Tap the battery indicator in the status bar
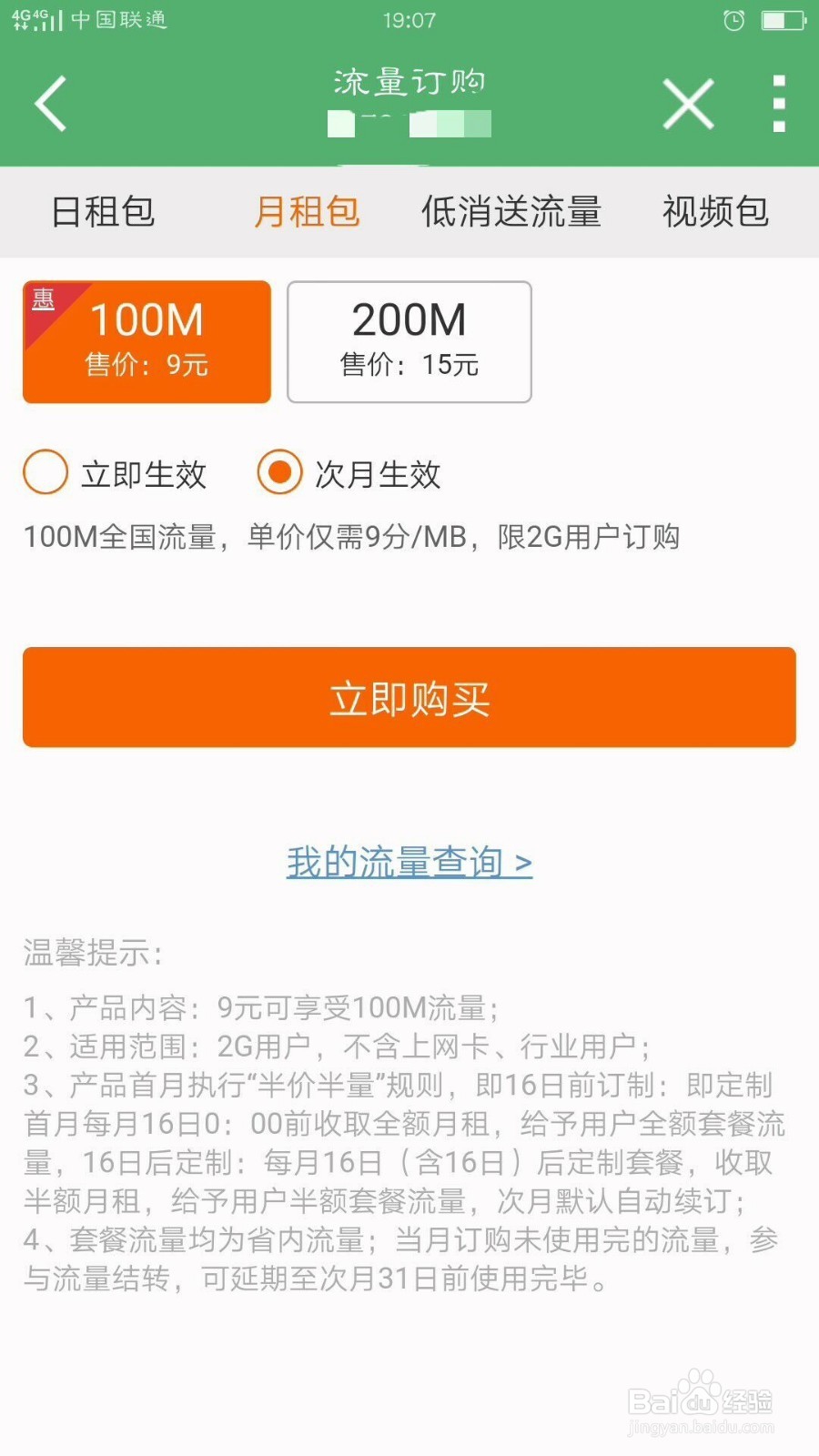Screen dimensions: 819x1456 [x=781, y=18]
